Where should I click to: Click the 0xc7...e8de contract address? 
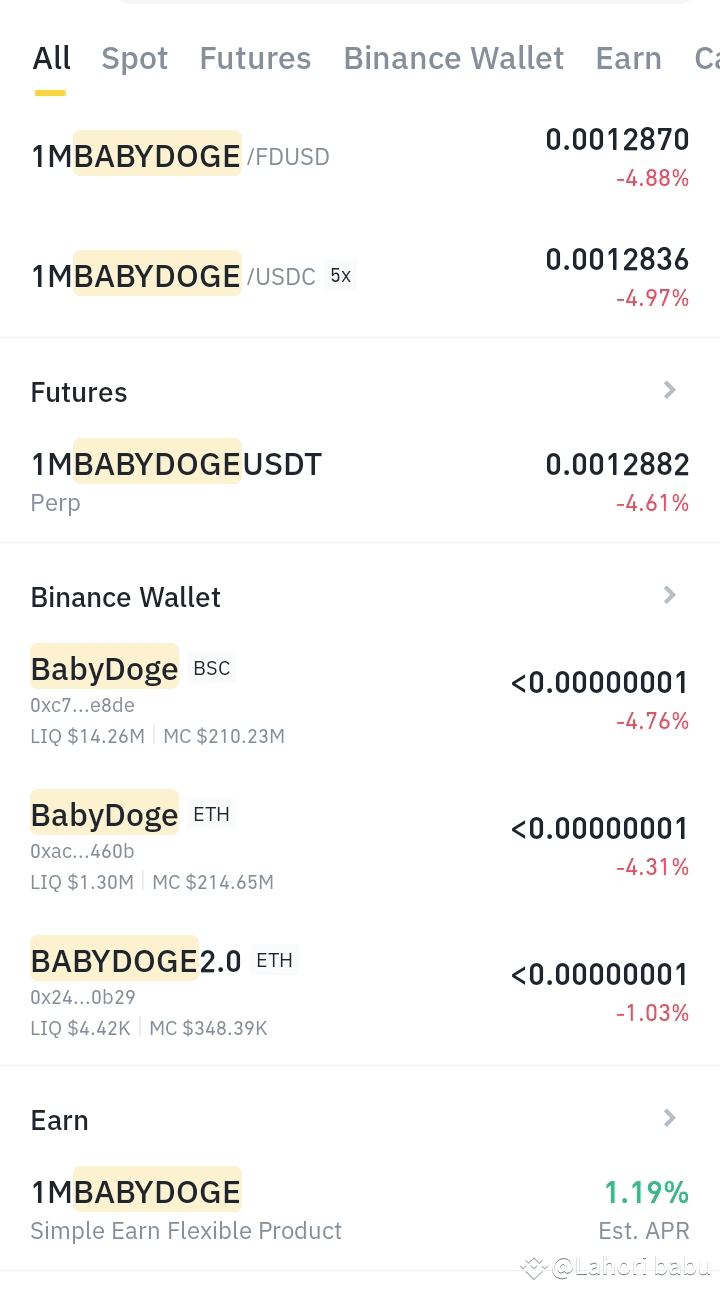[x=82, y=705]
